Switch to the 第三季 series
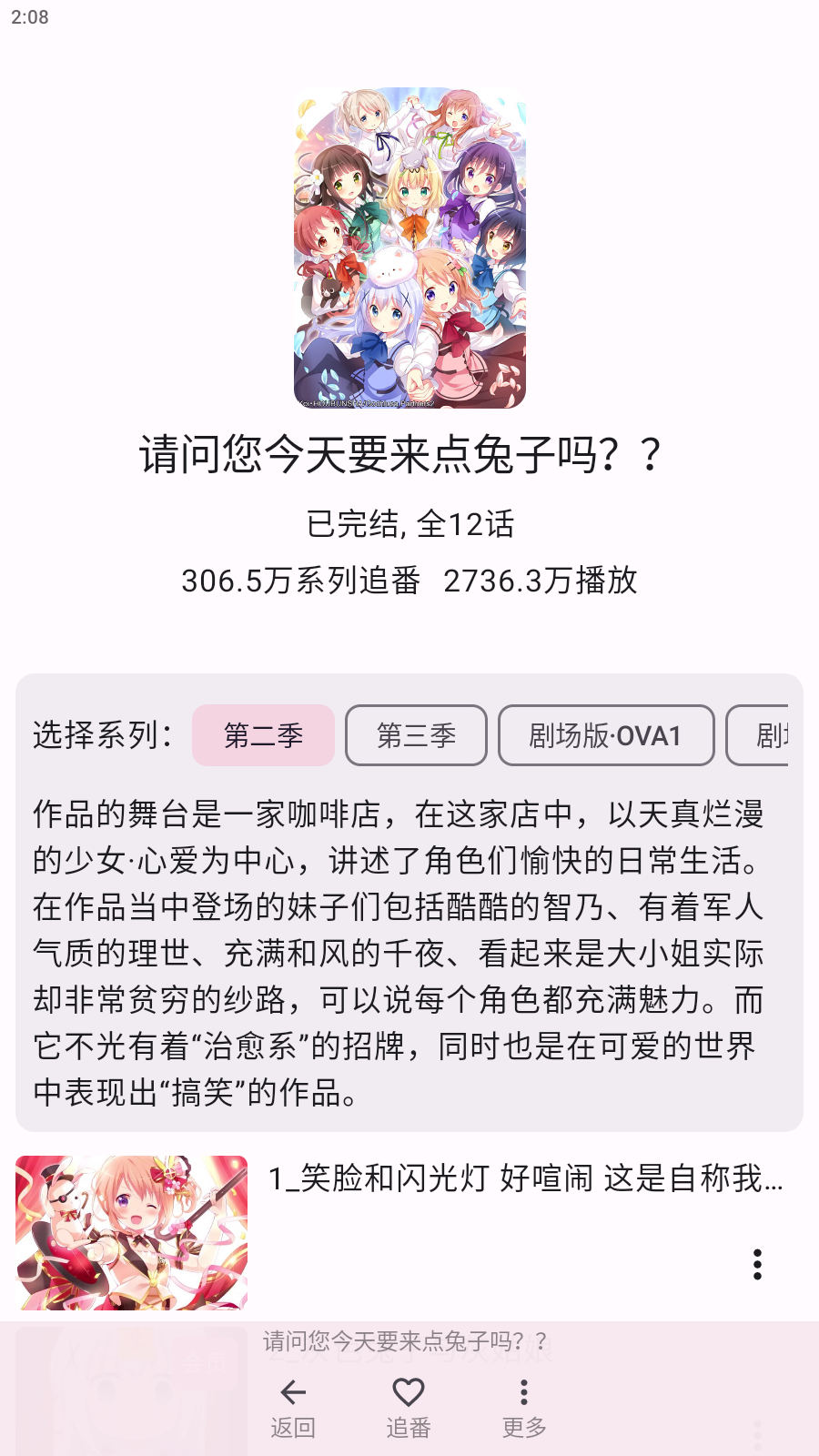Image resolution: width=819 pixels, height=1456 pixels. tap(416, 735)
